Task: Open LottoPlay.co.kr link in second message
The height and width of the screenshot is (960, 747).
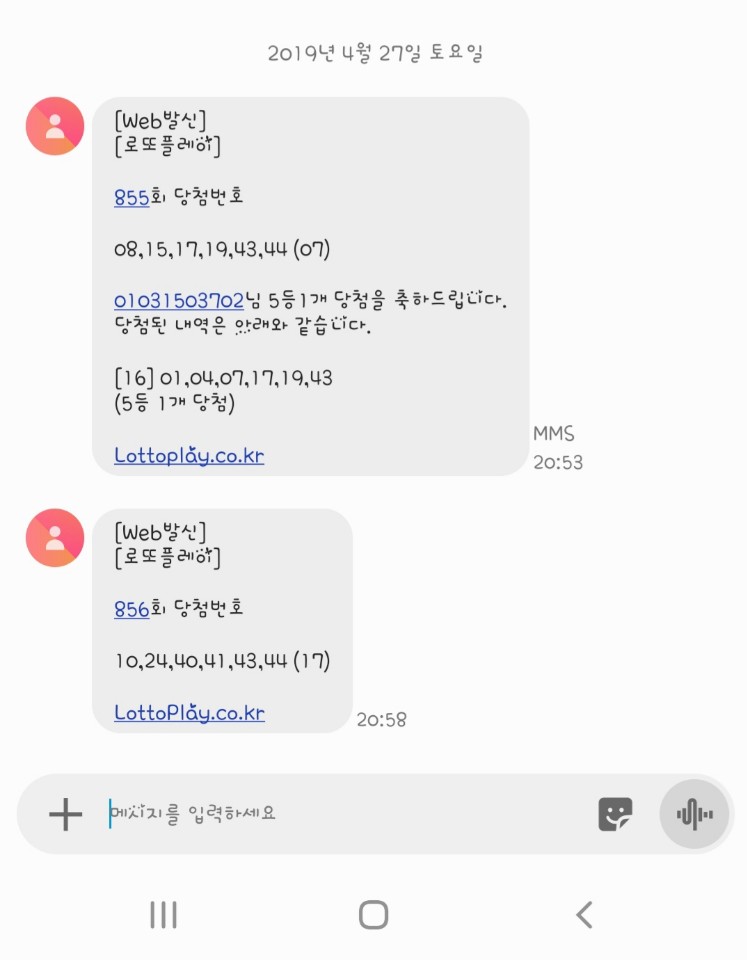Action: (189, 713)
